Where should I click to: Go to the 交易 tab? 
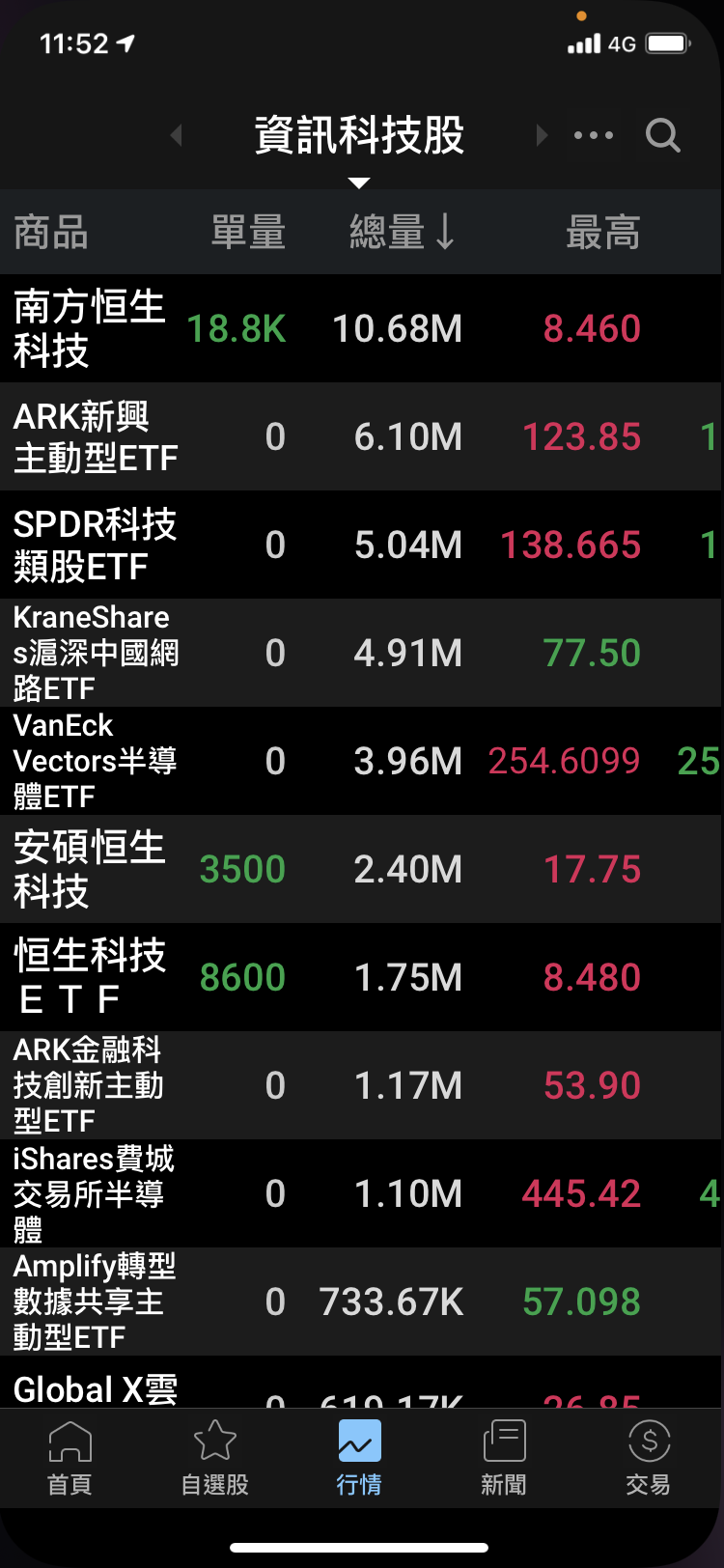click(x=648, y=1458)
